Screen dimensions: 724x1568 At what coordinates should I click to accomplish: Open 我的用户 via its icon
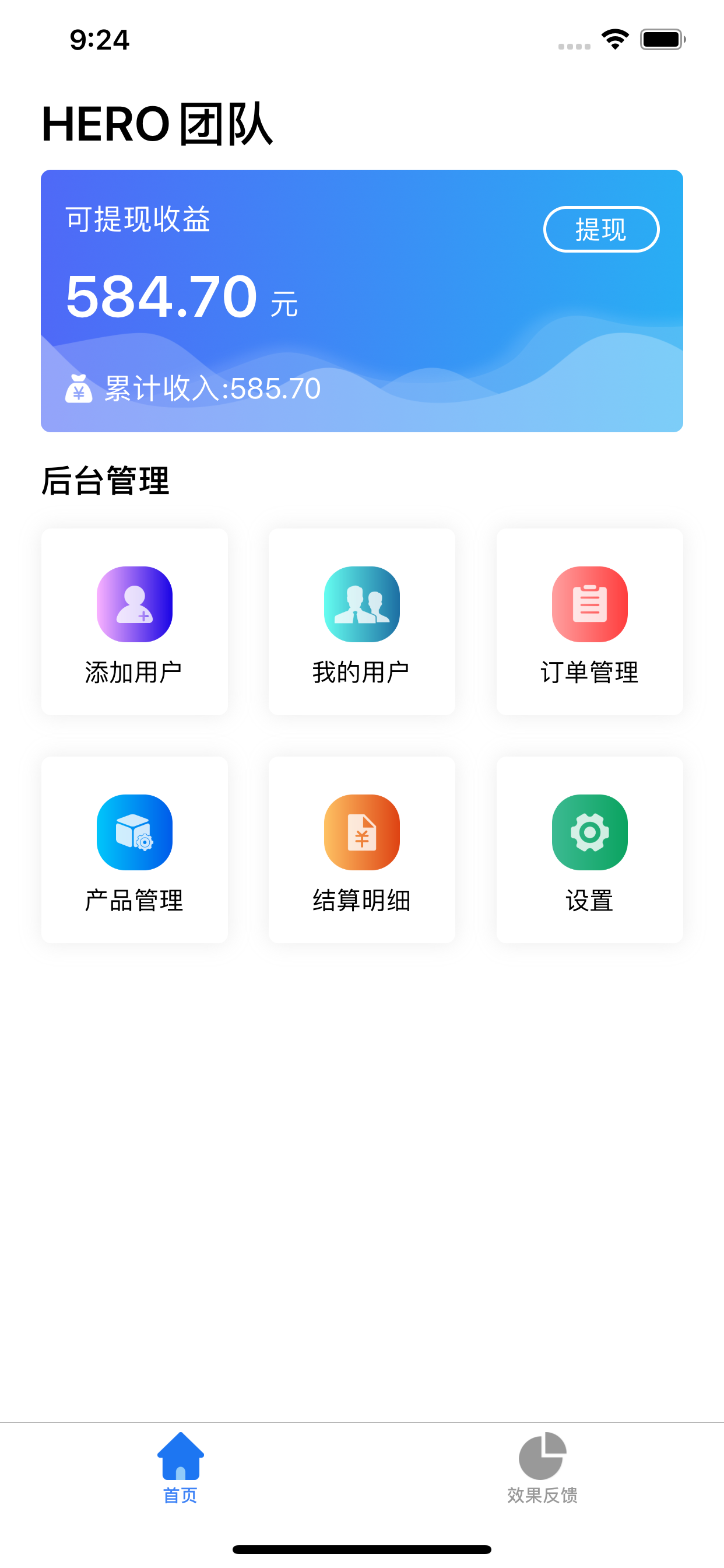pyautogui.click(x=361, y=604)
